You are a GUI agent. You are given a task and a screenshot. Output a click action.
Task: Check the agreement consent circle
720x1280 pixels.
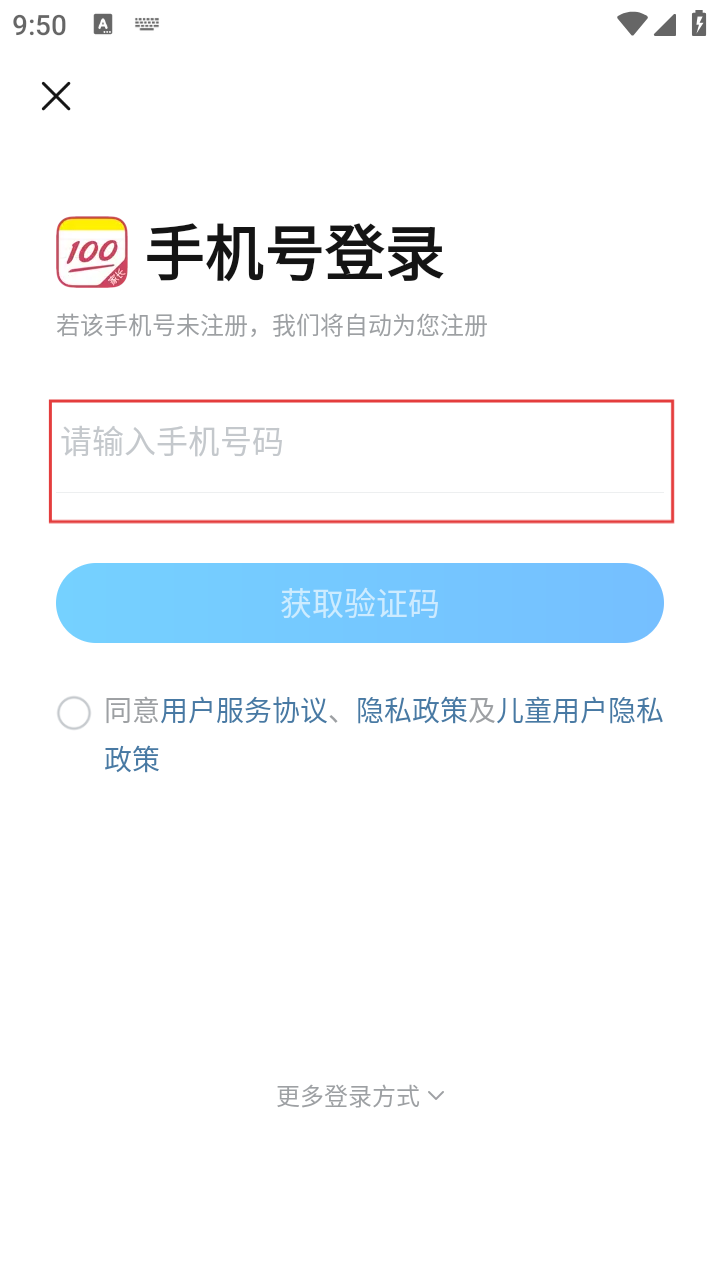click(x=74, y=713)
